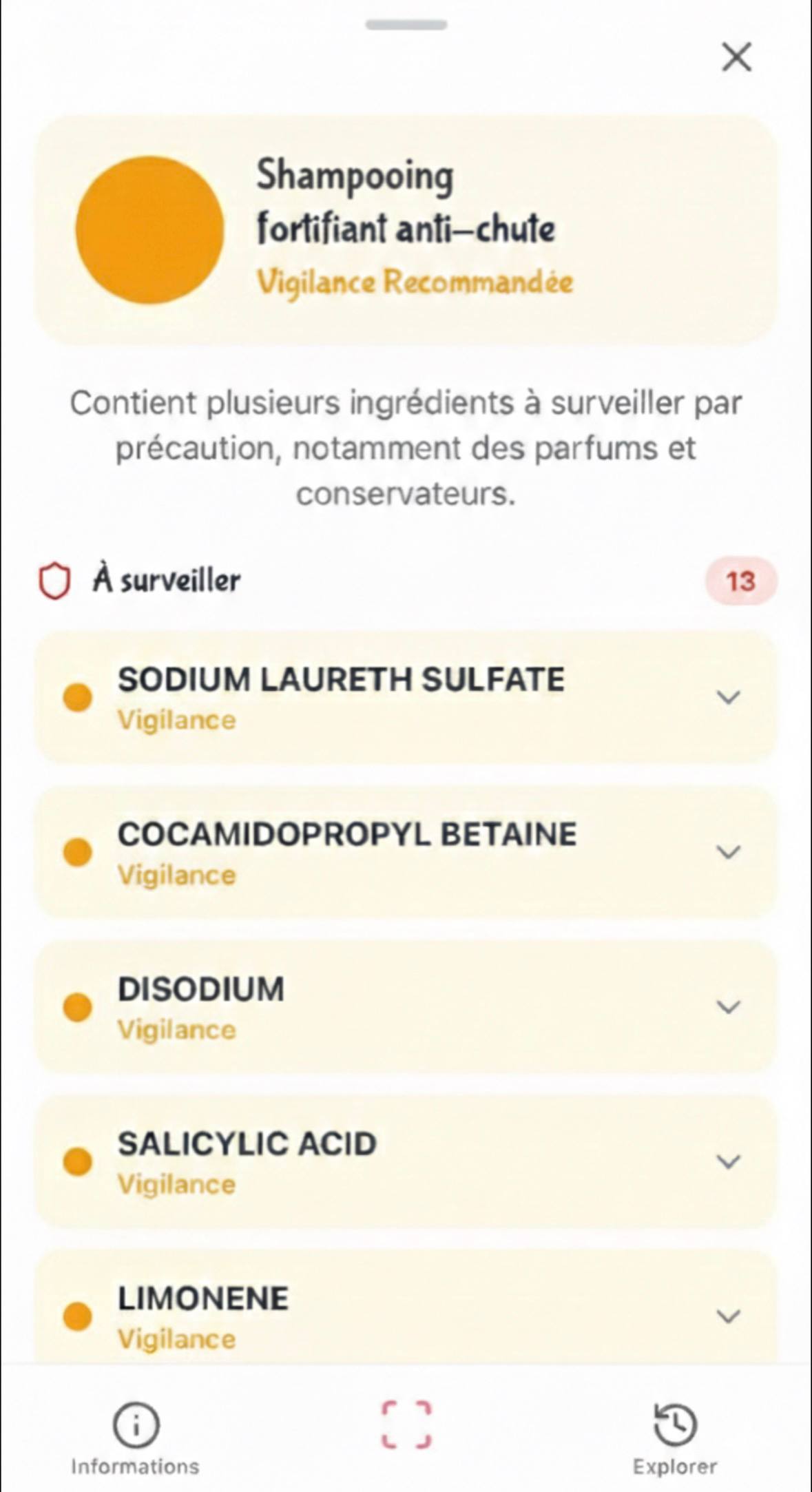Expand details for COCAMIDOPROPYL BETAINE
Viewport: 812px width, 1492px height.
(729, 852)
